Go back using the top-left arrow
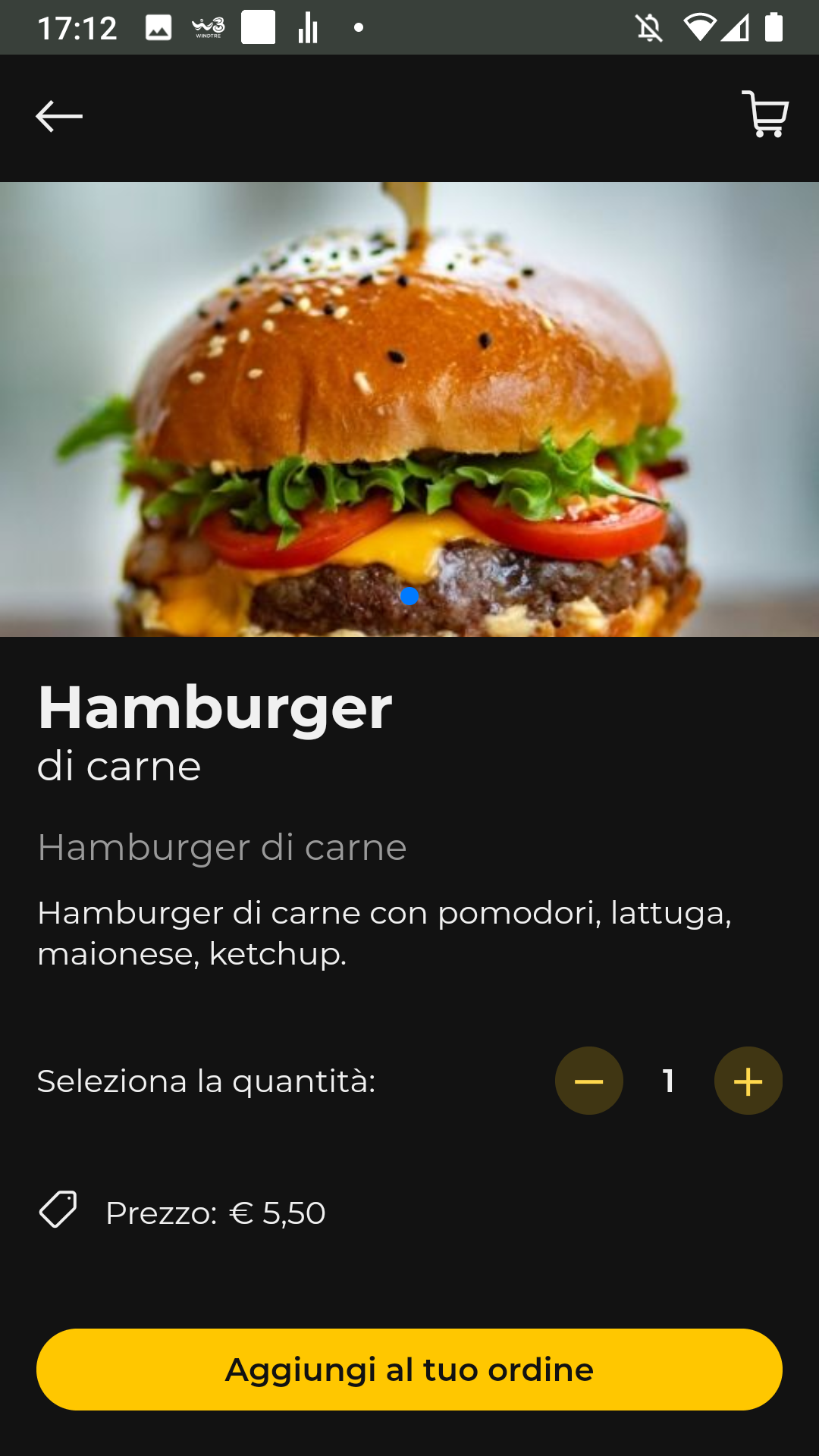 (59, 117)
